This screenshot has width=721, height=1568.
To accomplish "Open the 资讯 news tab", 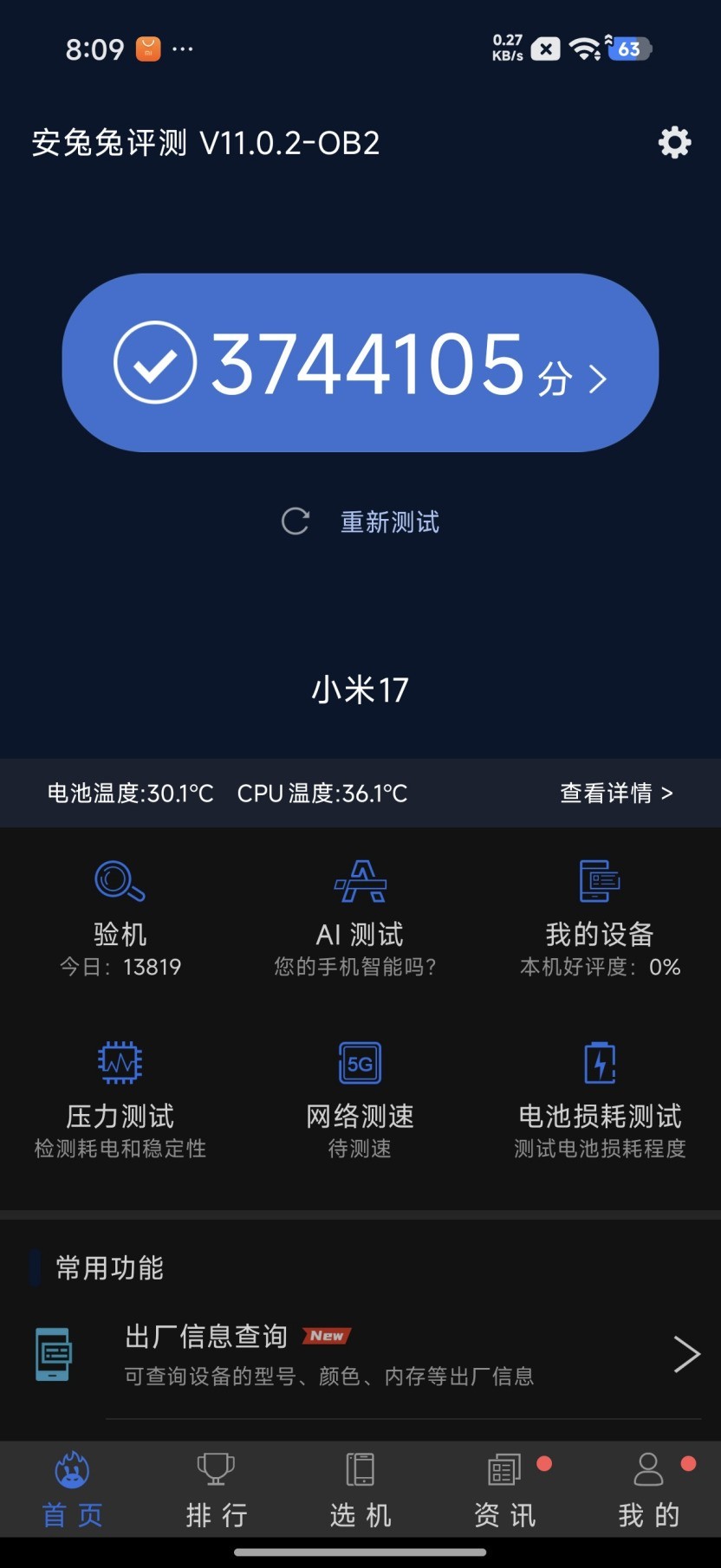I will (504, 1490).
